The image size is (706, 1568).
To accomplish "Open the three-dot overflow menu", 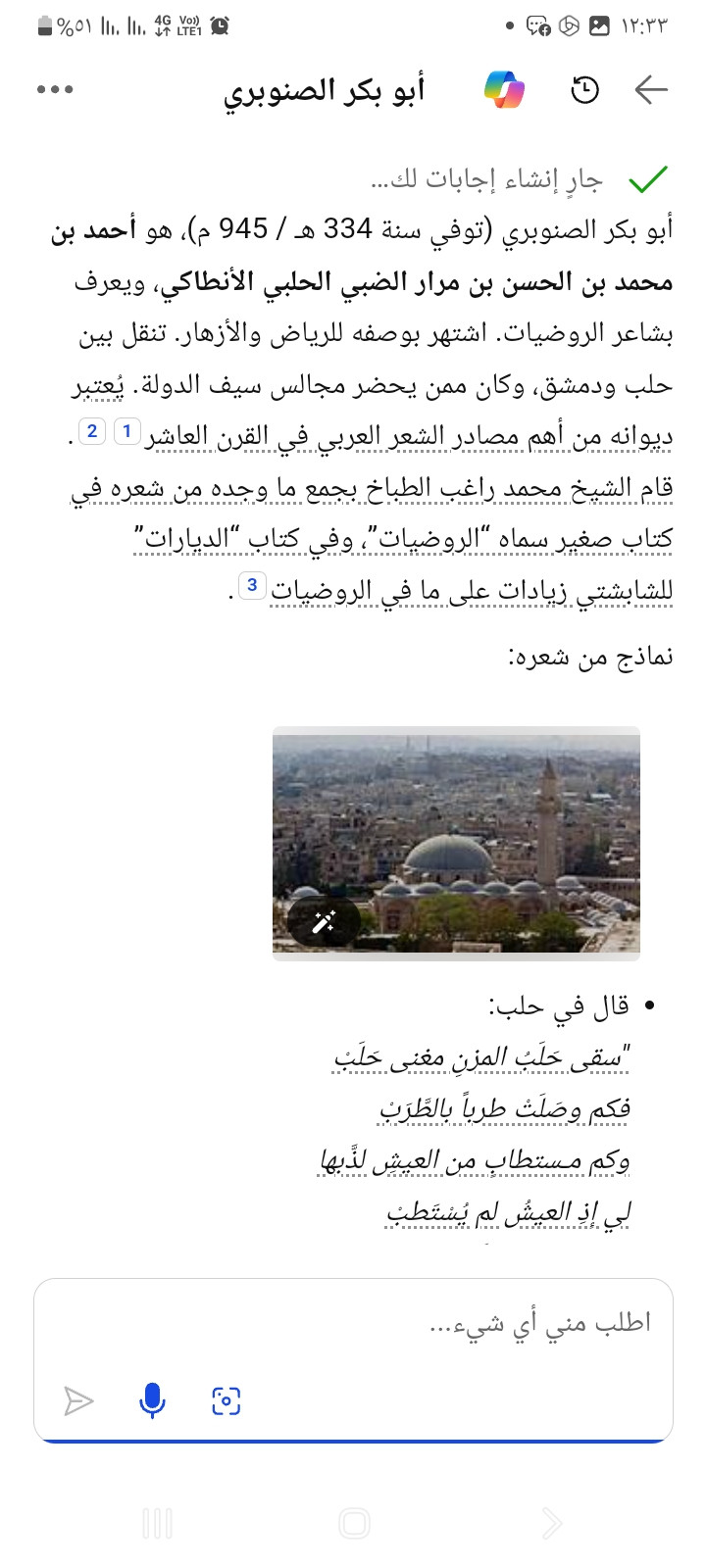I will click(x=55, y=90).
